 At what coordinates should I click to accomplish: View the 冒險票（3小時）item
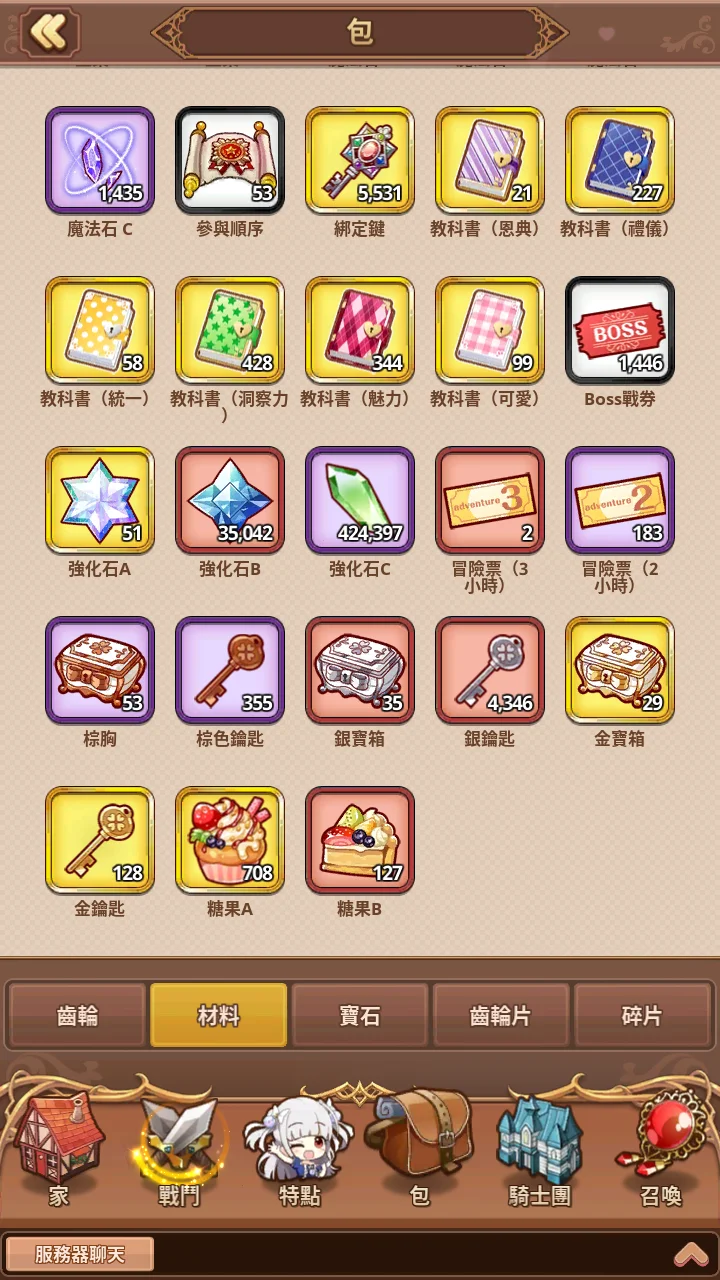(490, 501)
